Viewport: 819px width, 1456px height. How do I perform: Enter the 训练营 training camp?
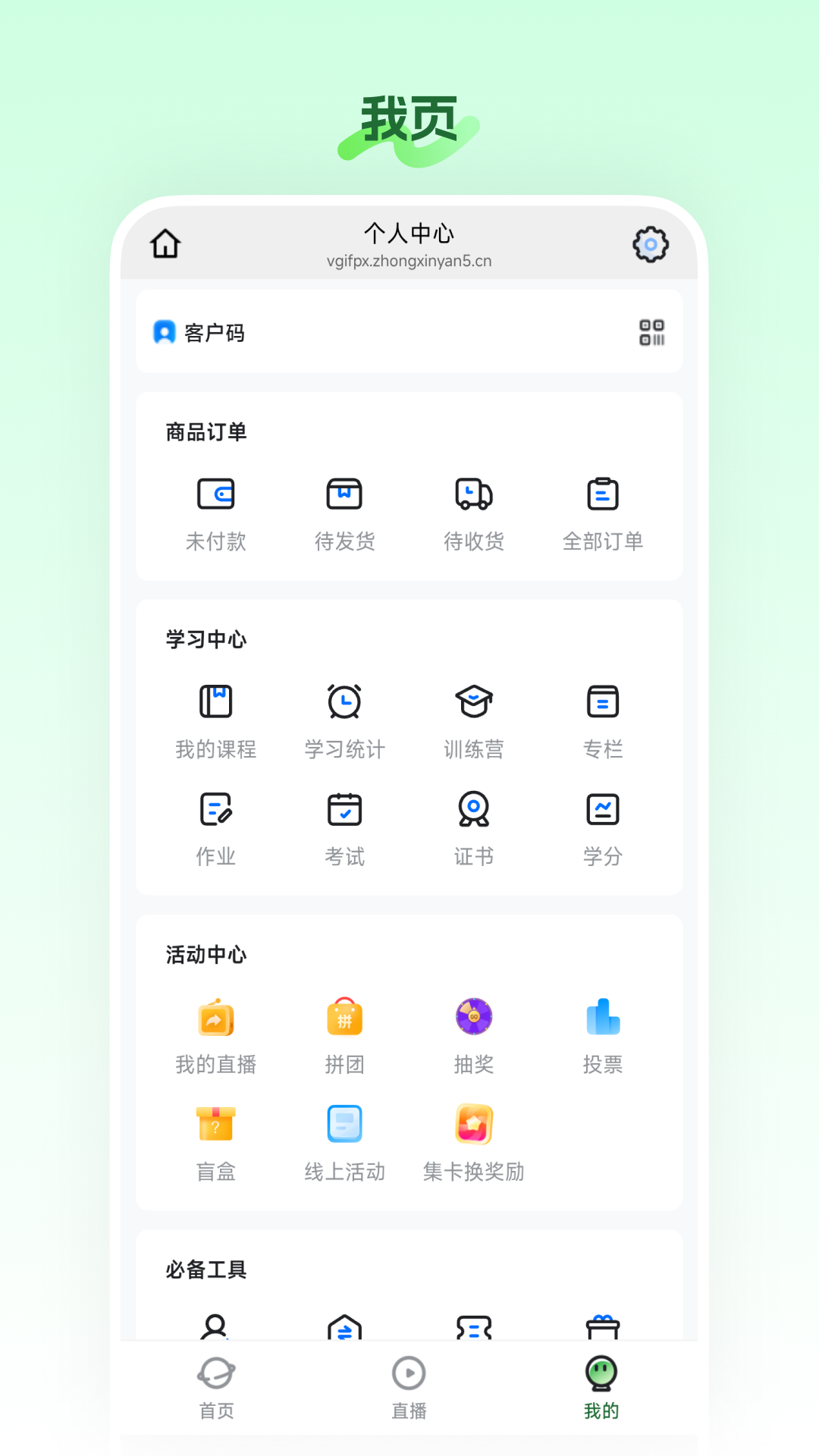click(473, 719)
